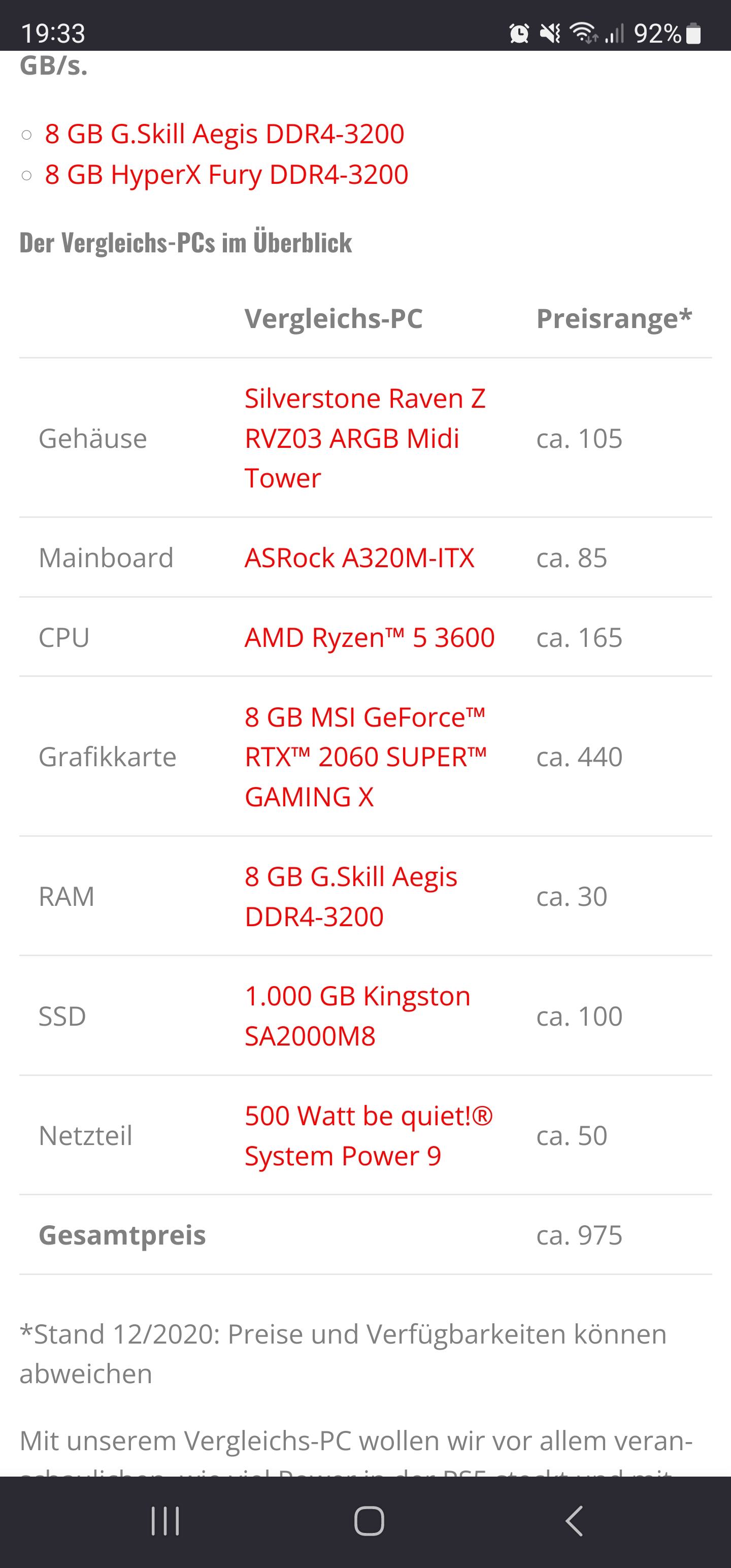
Task: Go back using the system back button
Action: [574, 1521]
